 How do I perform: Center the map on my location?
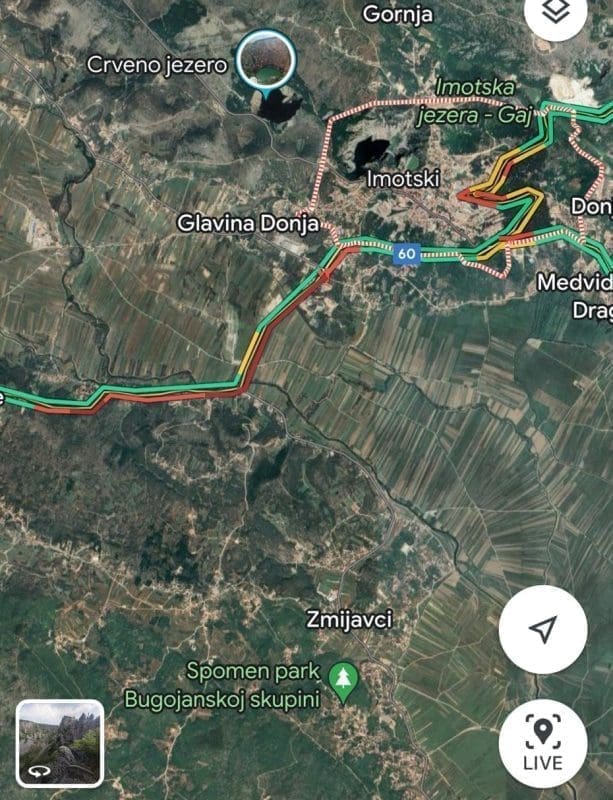point(542,629)
